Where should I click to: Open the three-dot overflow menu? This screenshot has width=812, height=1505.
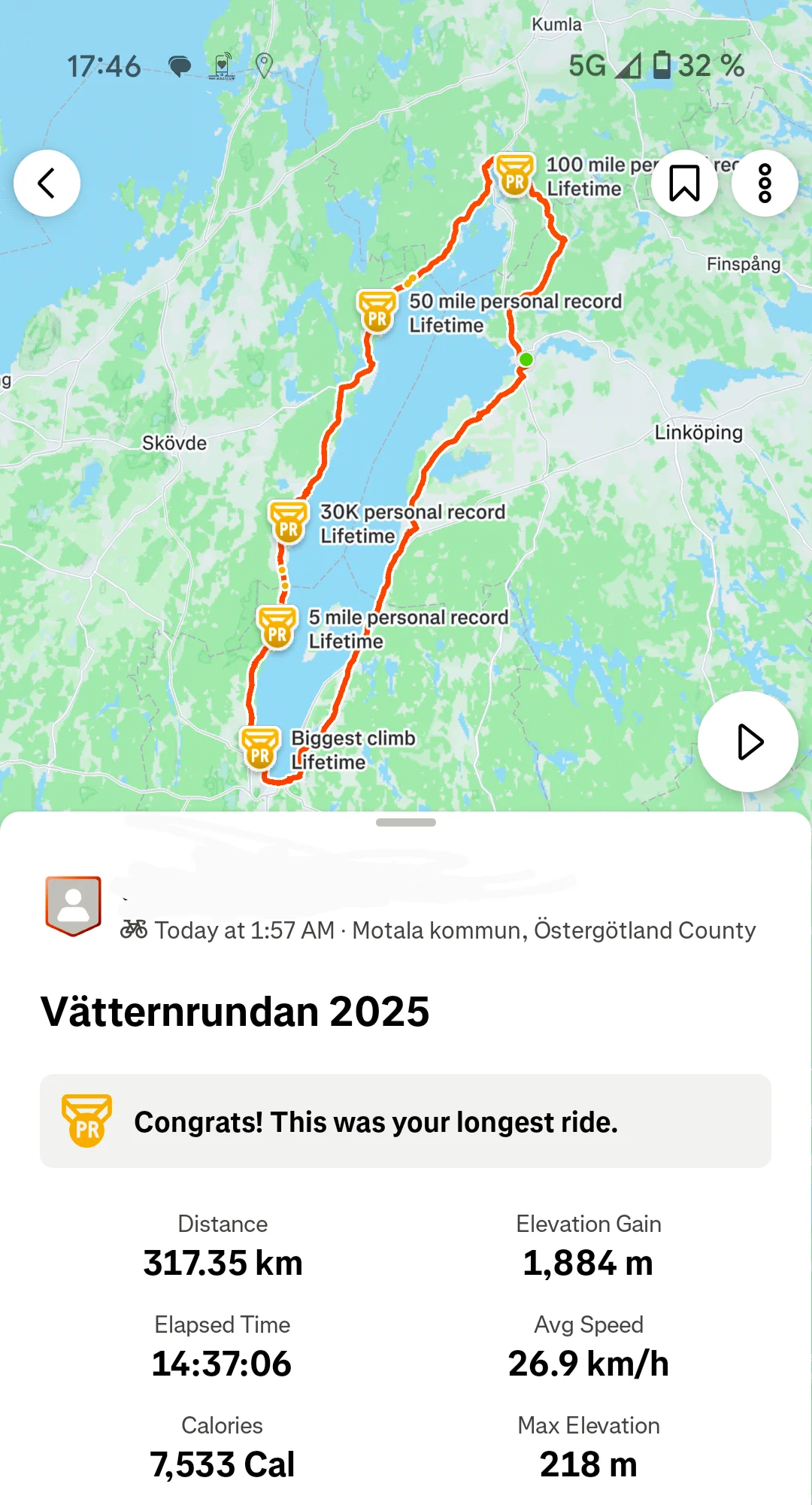pyautogui.click(x=765, y=184)
